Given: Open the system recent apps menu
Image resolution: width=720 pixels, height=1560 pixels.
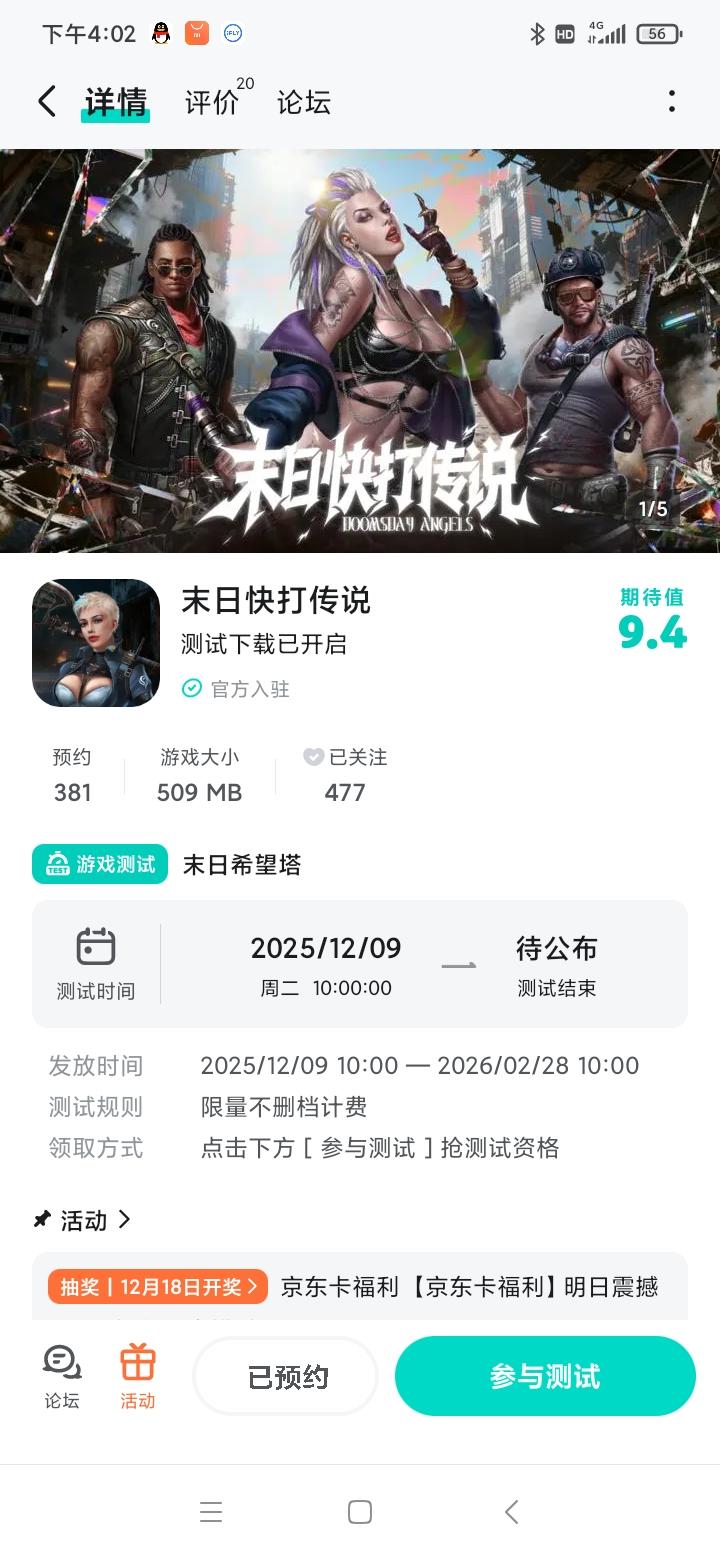Looking at the screenshot, I should [210, 1512].
